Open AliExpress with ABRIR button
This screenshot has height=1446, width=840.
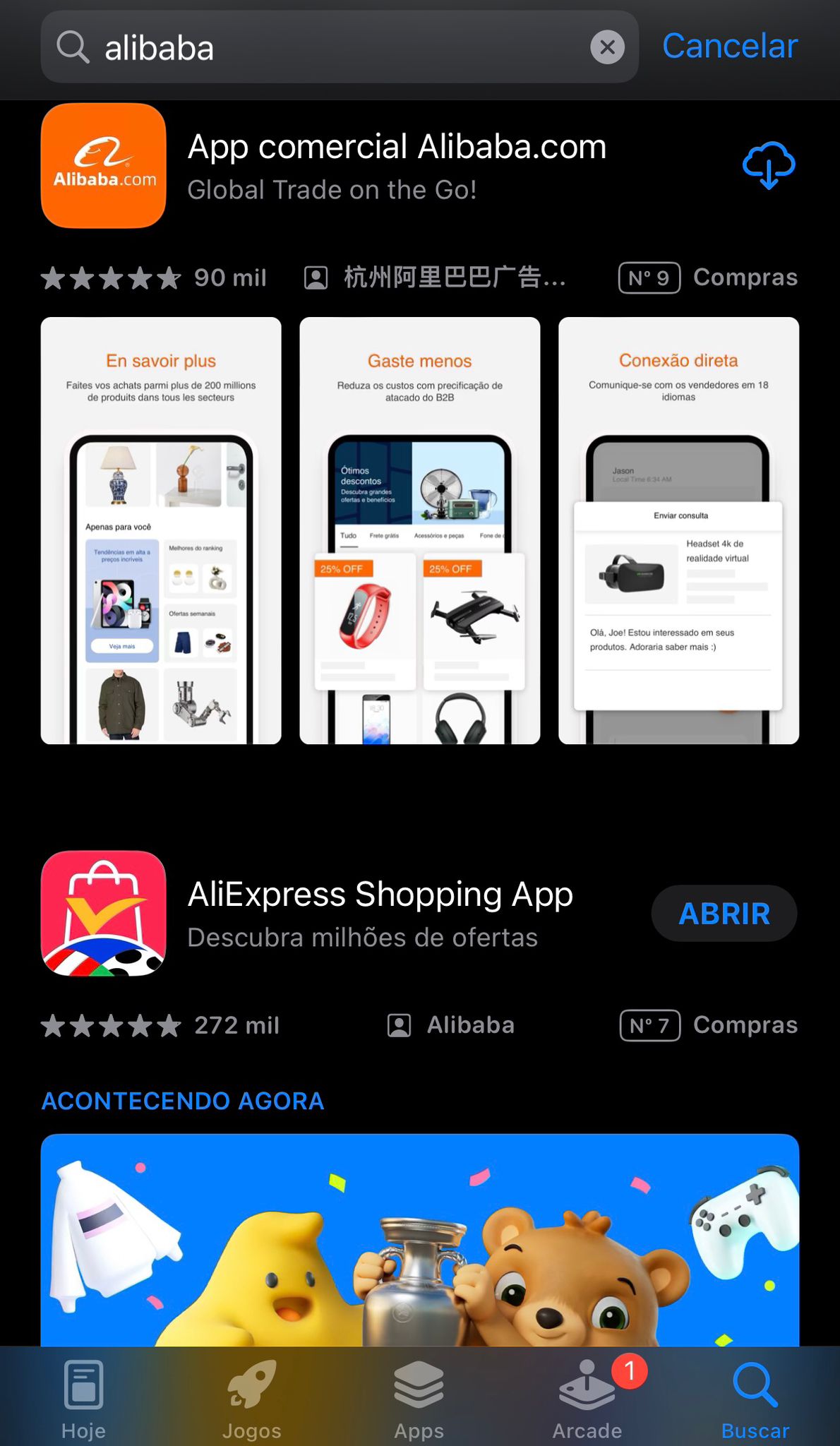[724, 913]
